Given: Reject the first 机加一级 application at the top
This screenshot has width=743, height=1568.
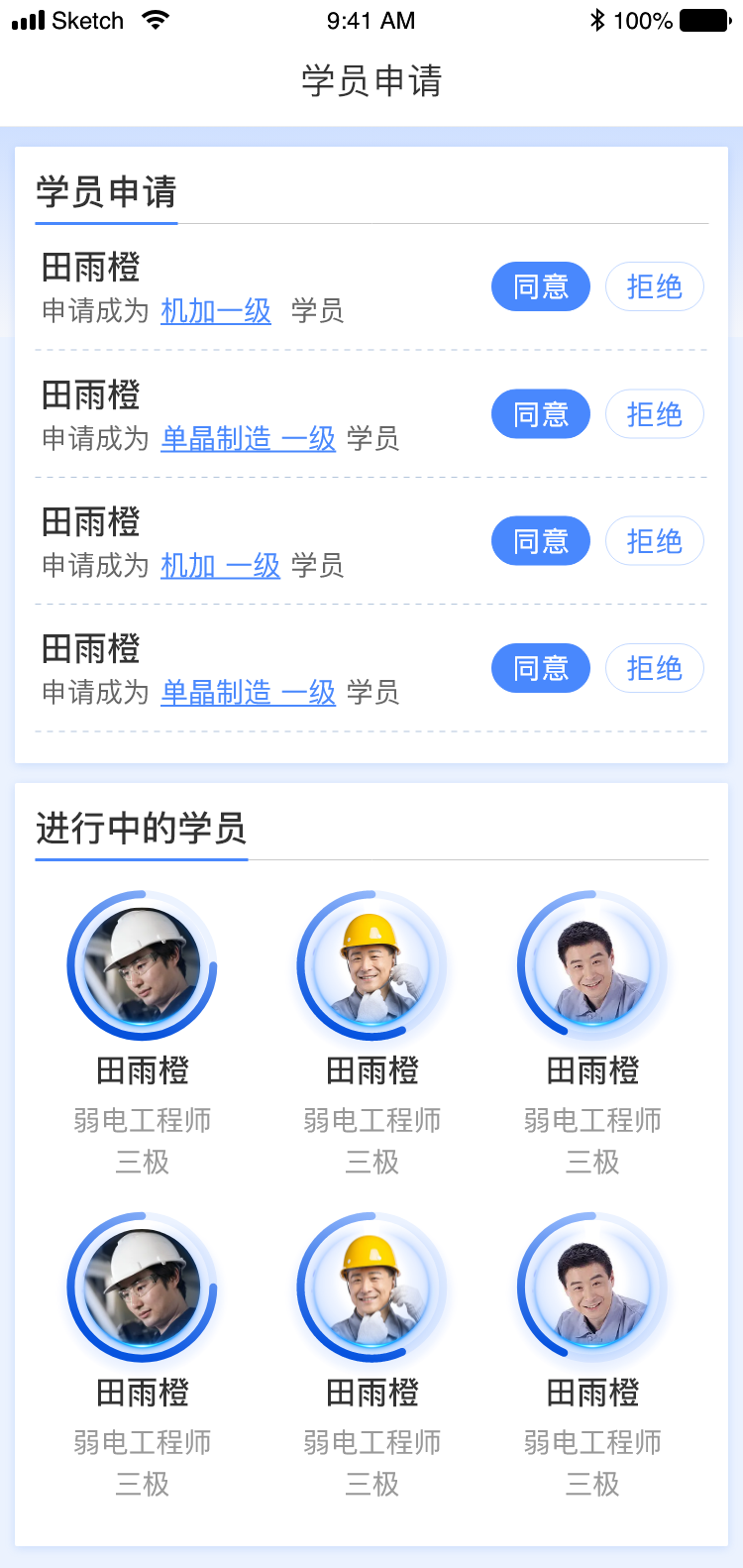Looking at the screenshot, I should 654,287.
